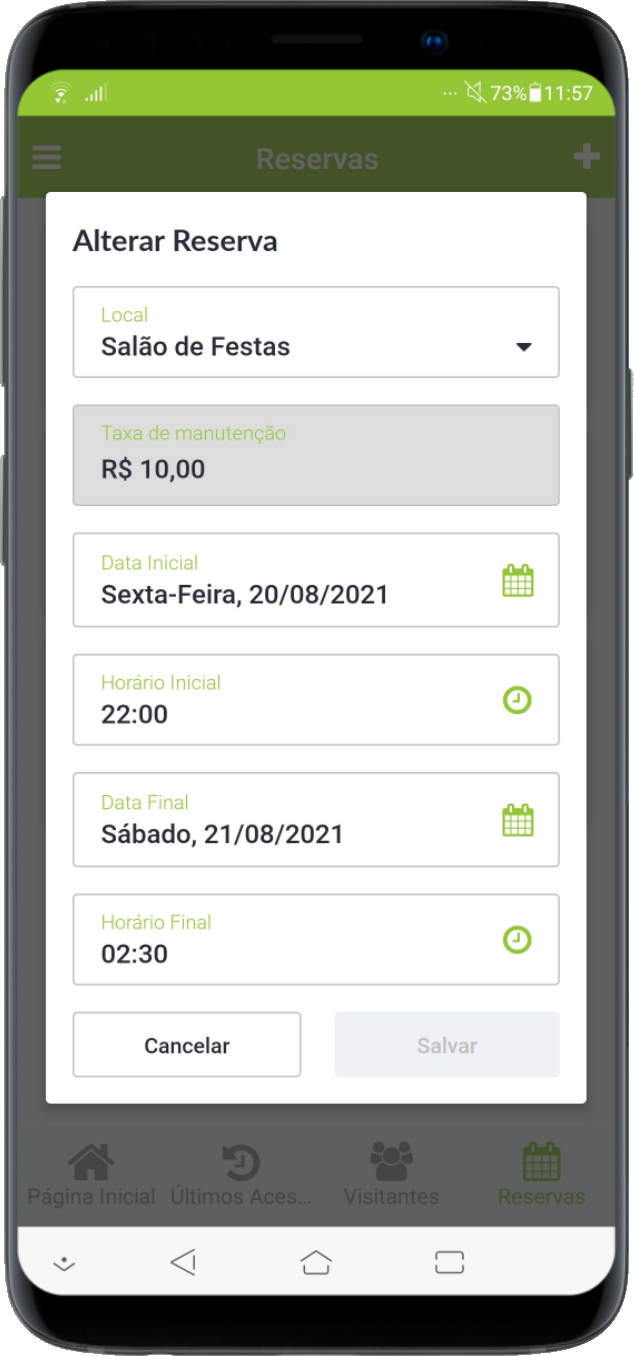Tap the Cancelar button
This screenshot has width=634, height=1356.
[x=187, y=1045]
